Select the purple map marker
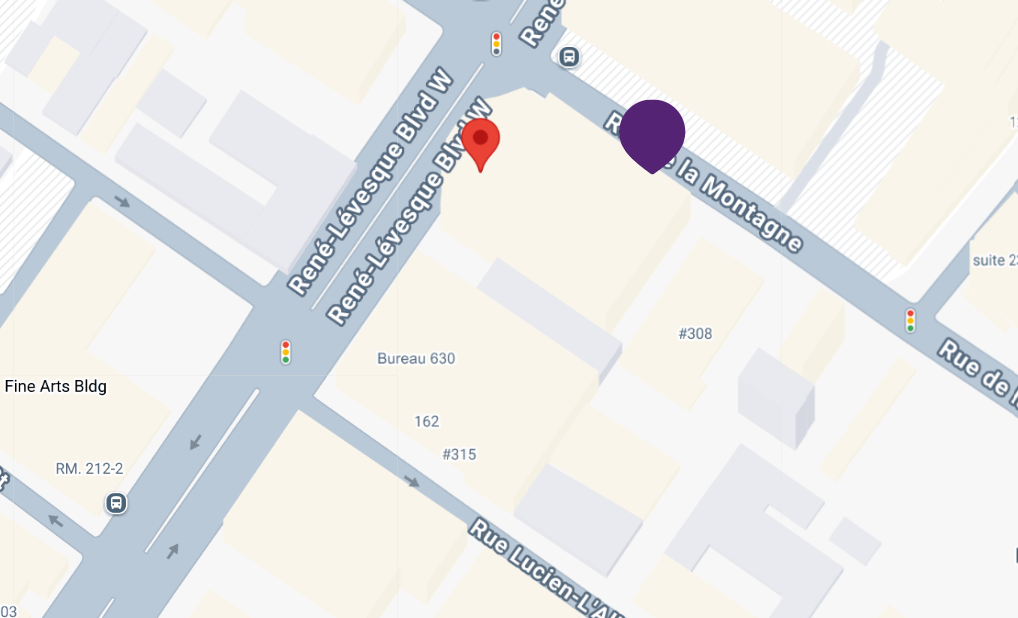This screenshot has width=1018, height=618. click(x=652, y=133)
